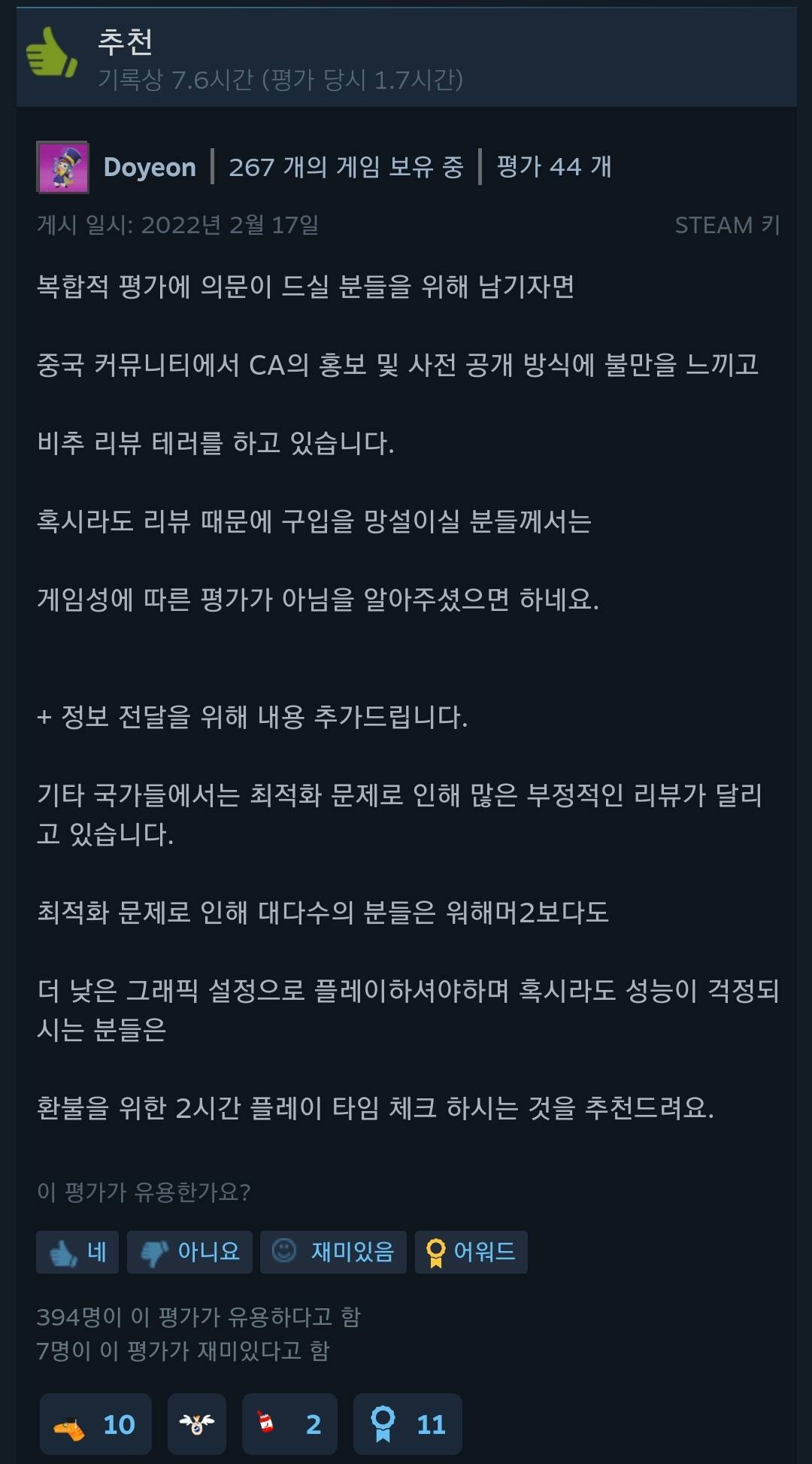Open the award badge with 11
812x1464 pixels.
click(x=408, y=1424)
